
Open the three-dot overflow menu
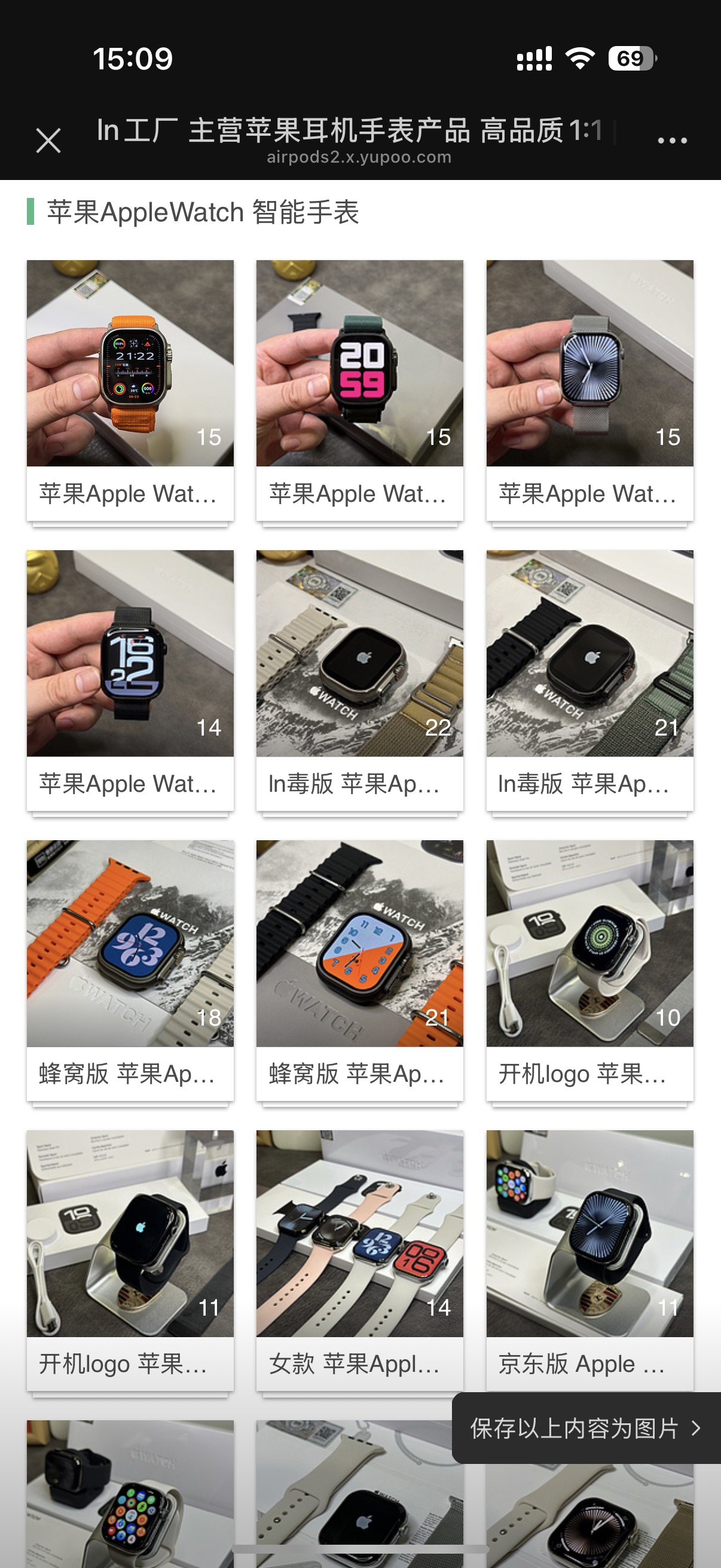[x=672, y=141]
